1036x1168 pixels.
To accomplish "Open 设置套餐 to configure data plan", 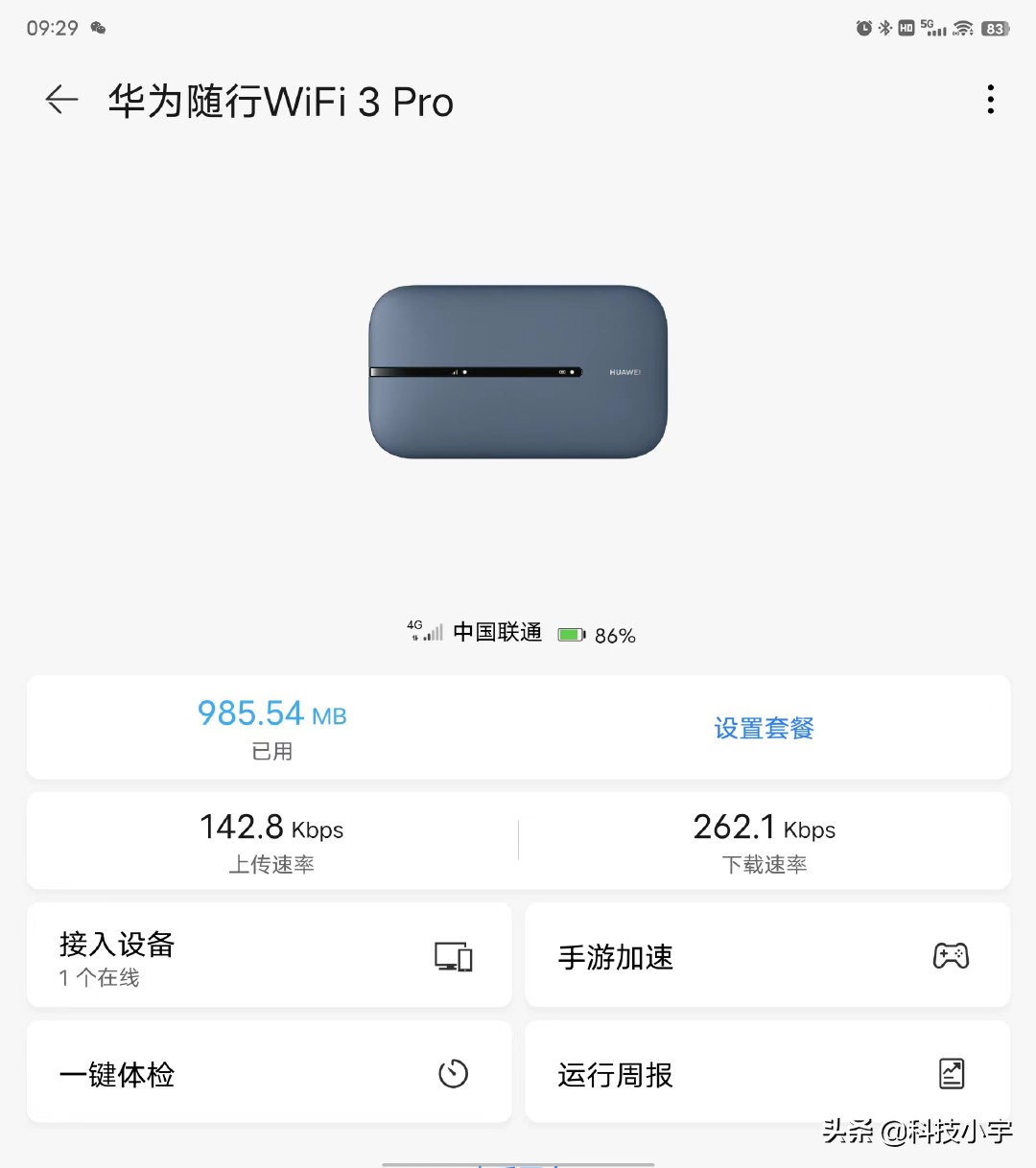I will (x=763, y=728).
